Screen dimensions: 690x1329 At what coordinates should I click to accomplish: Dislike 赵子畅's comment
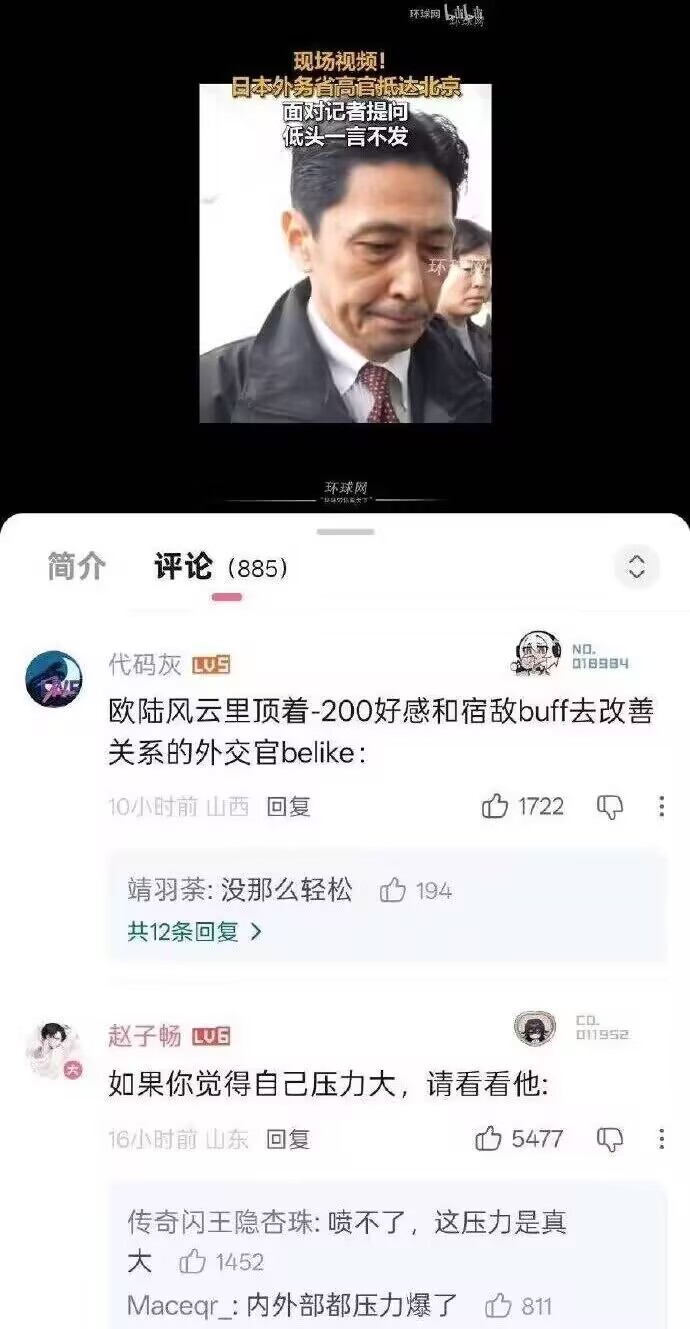click(609, 1139)
